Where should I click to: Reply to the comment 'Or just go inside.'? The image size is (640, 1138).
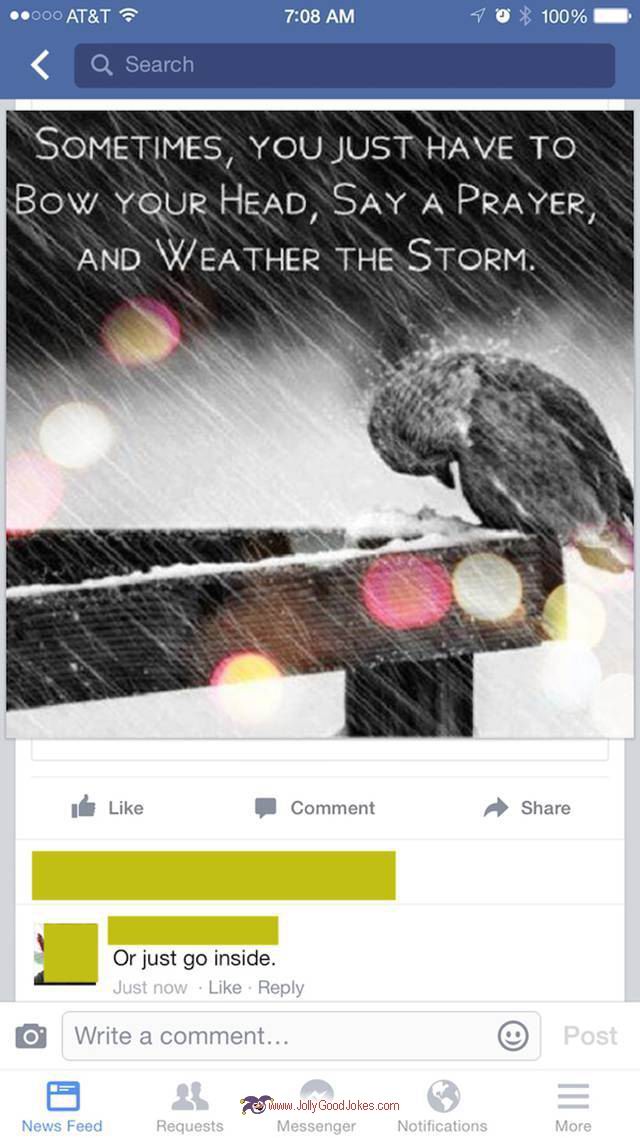(x=281, y=987)
